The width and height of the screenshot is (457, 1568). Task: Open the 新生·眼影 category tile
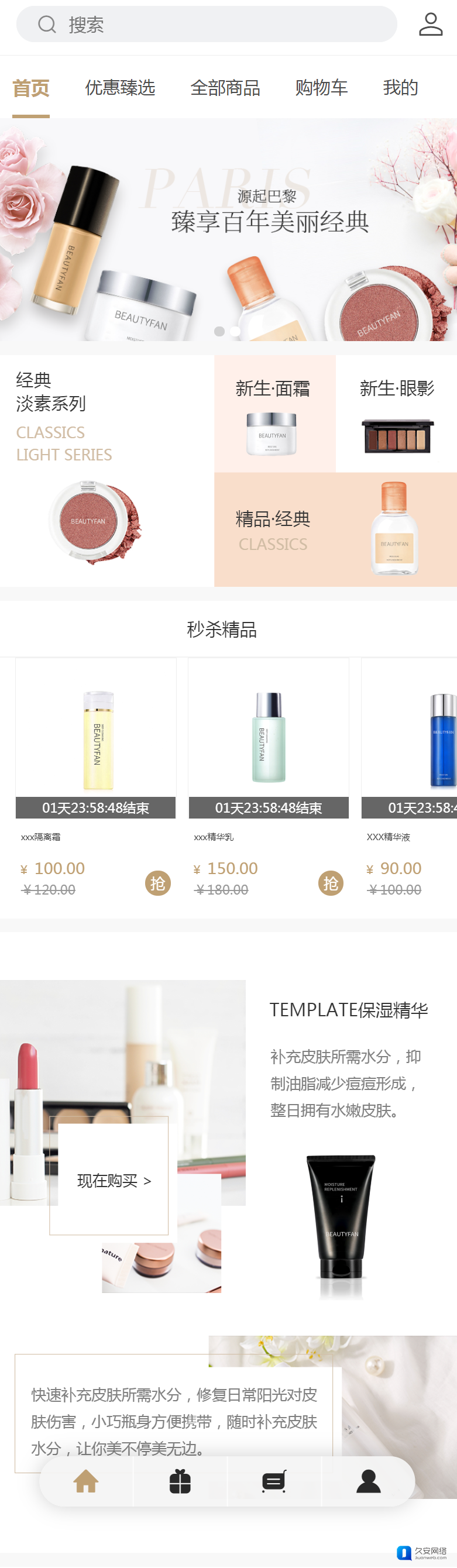396,414
